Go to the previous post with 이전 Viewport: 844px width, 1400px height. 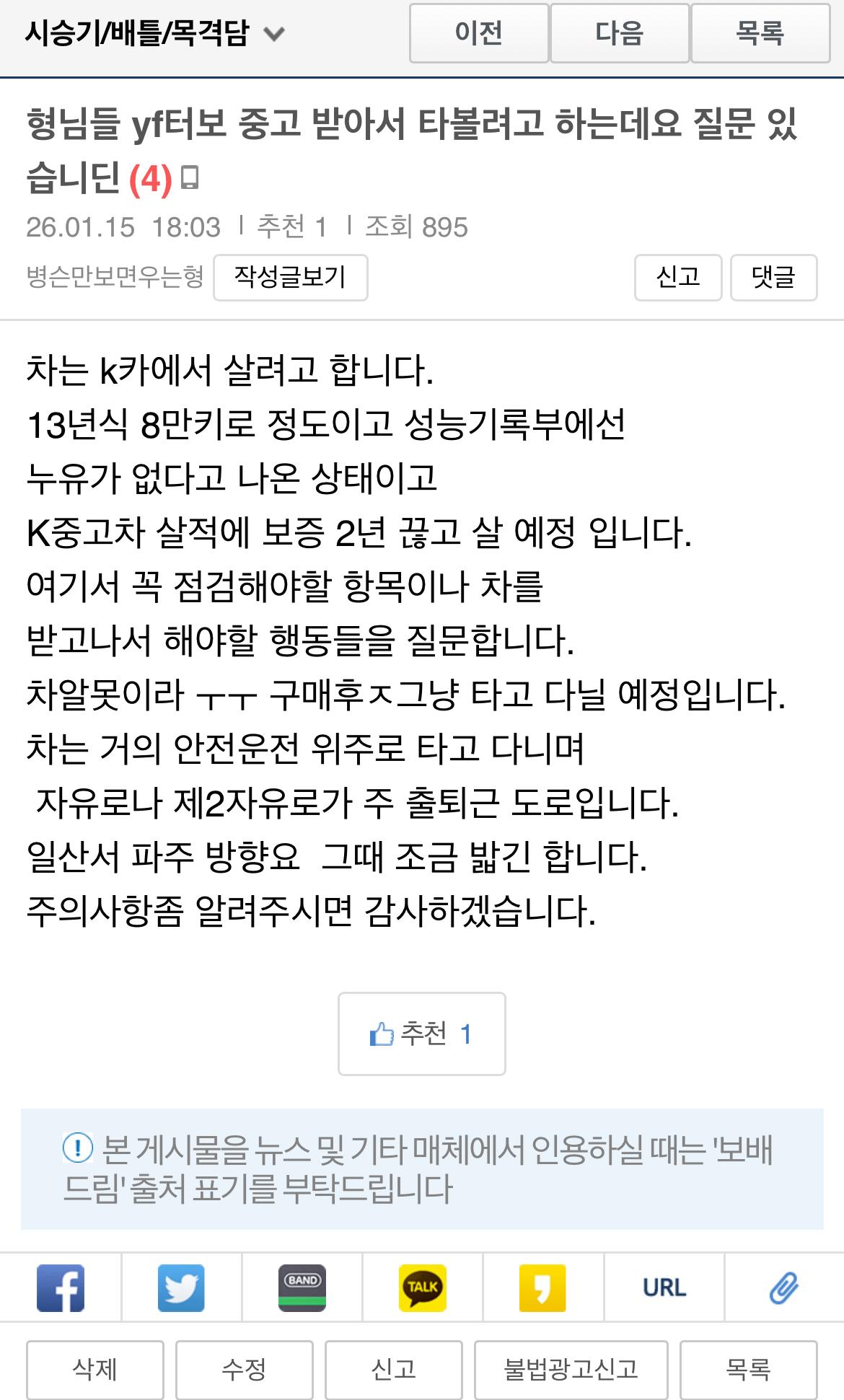tap(479, 33)
